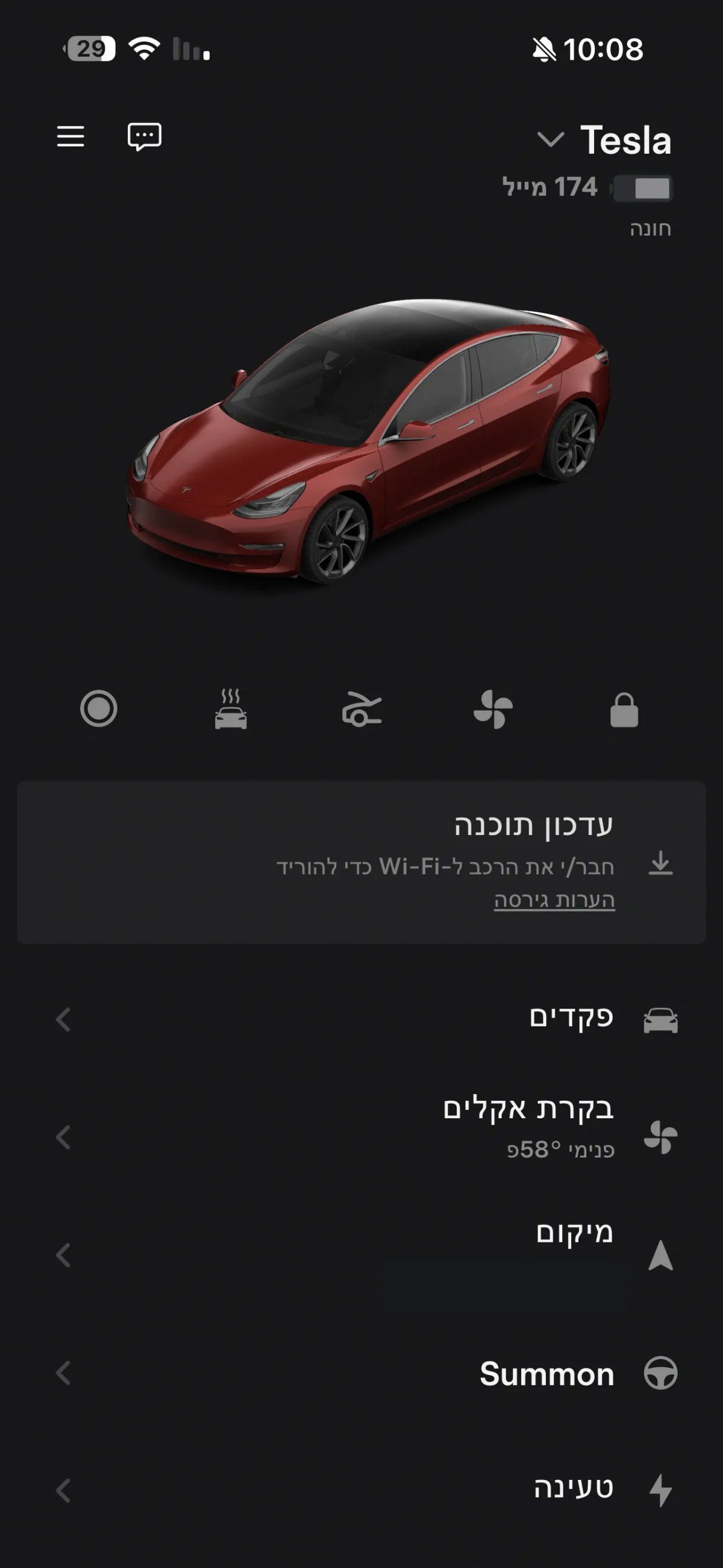Tap the lock icon to unlock the car

pos(624,710)
